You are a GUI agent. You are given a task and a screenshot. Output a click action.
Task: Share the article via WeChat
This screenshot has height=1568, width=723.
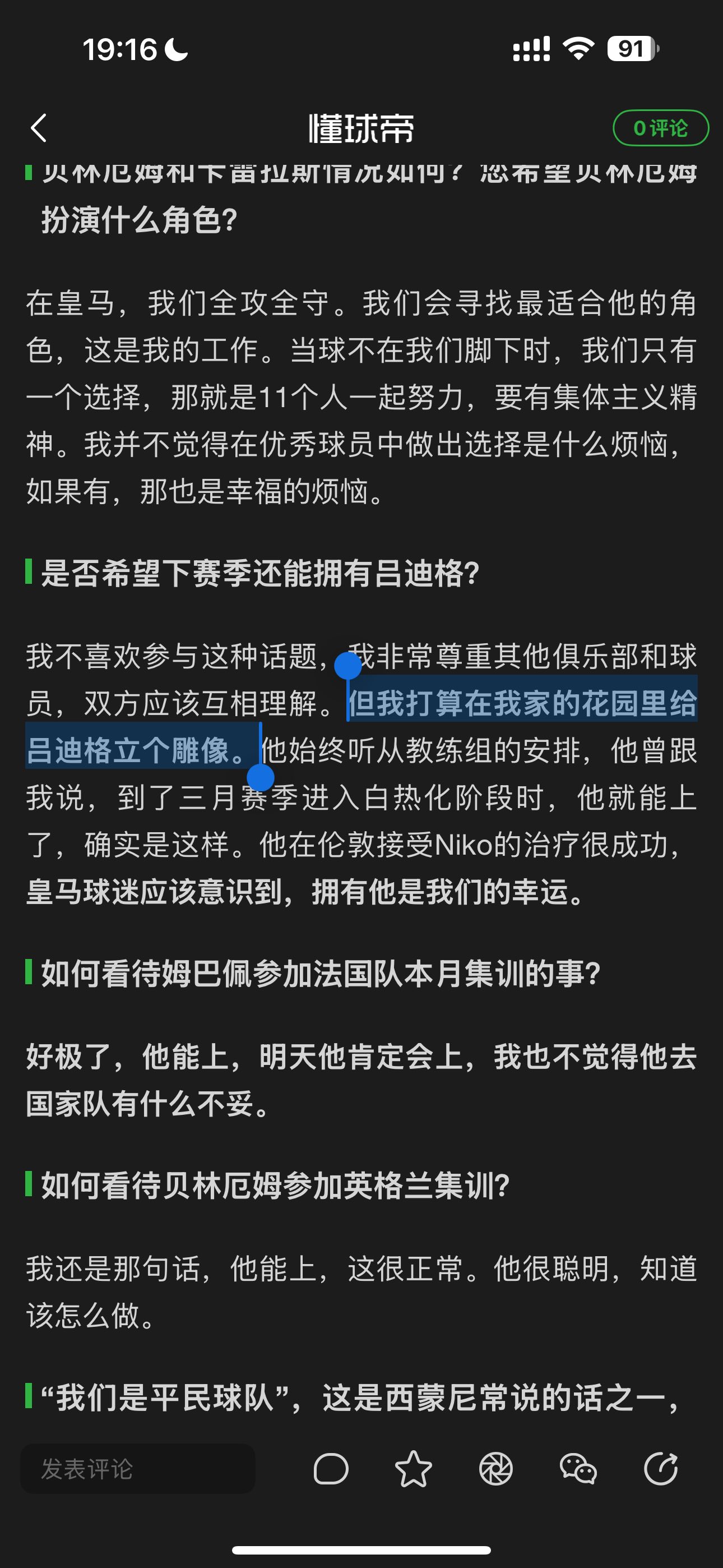point(578,1469)
